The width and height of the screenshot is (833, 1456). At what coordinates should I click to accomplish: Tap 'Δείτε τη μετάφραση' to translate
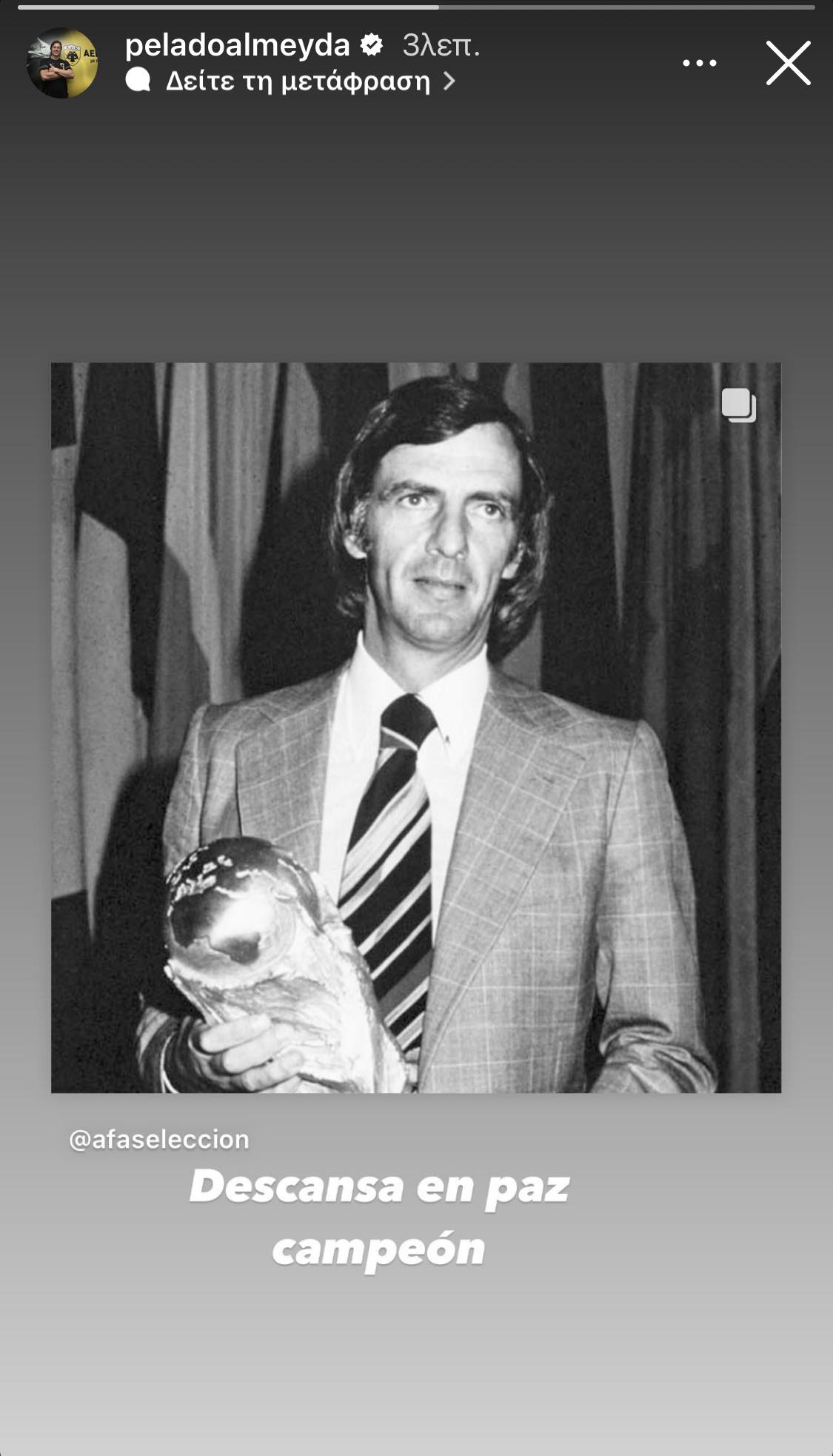pos(298,81)
